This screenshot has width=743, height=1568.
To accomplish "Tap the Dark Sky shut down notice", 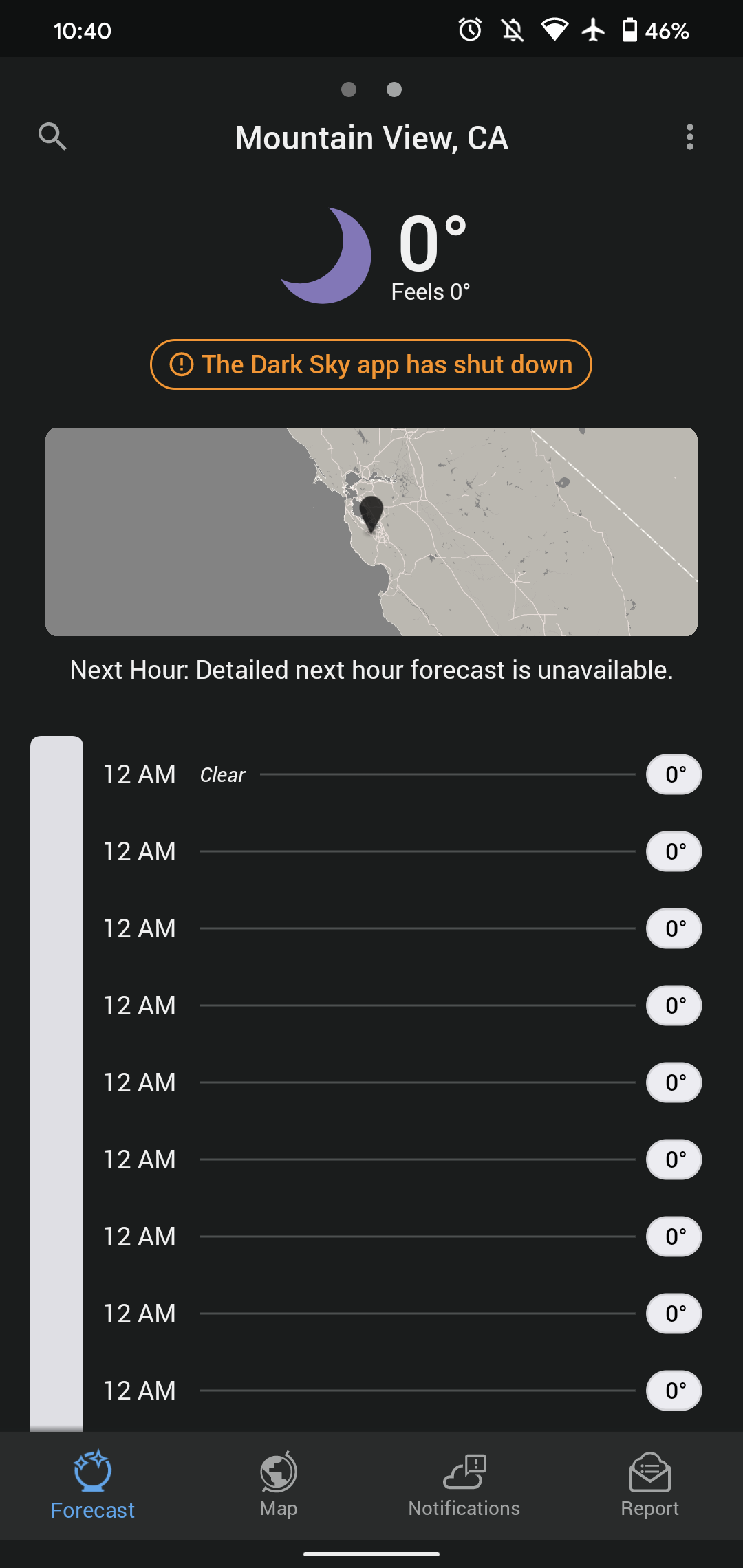I will 371,364.
